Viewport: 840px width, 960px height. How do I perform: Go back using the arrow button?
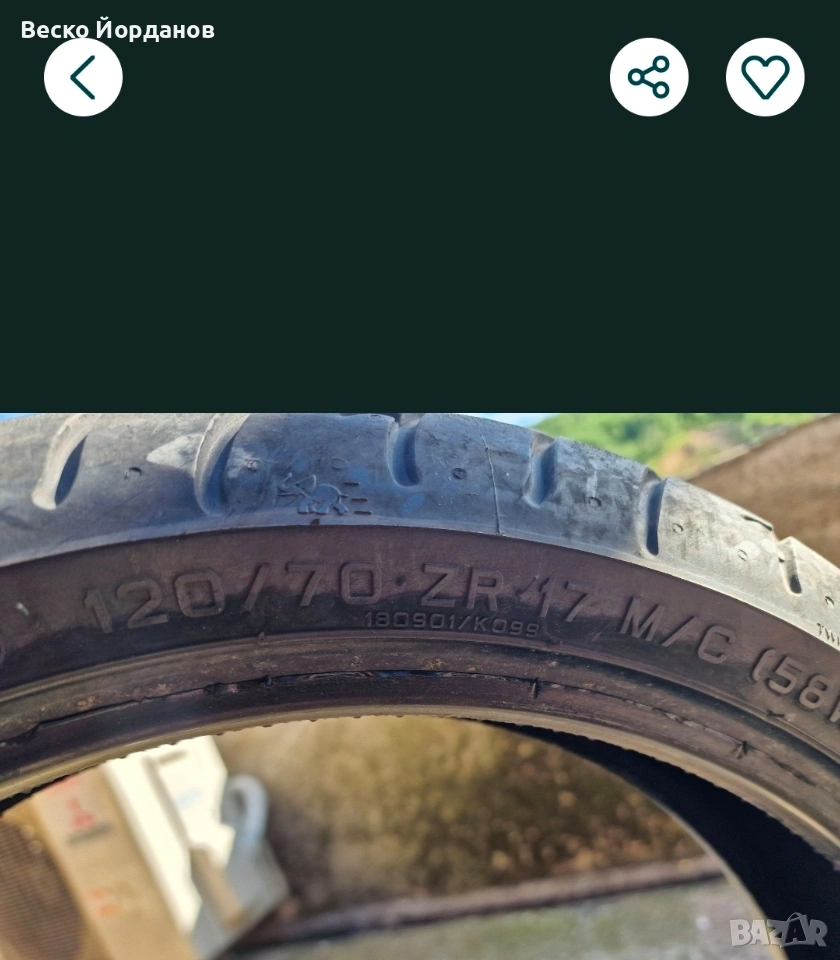(83, 78)
